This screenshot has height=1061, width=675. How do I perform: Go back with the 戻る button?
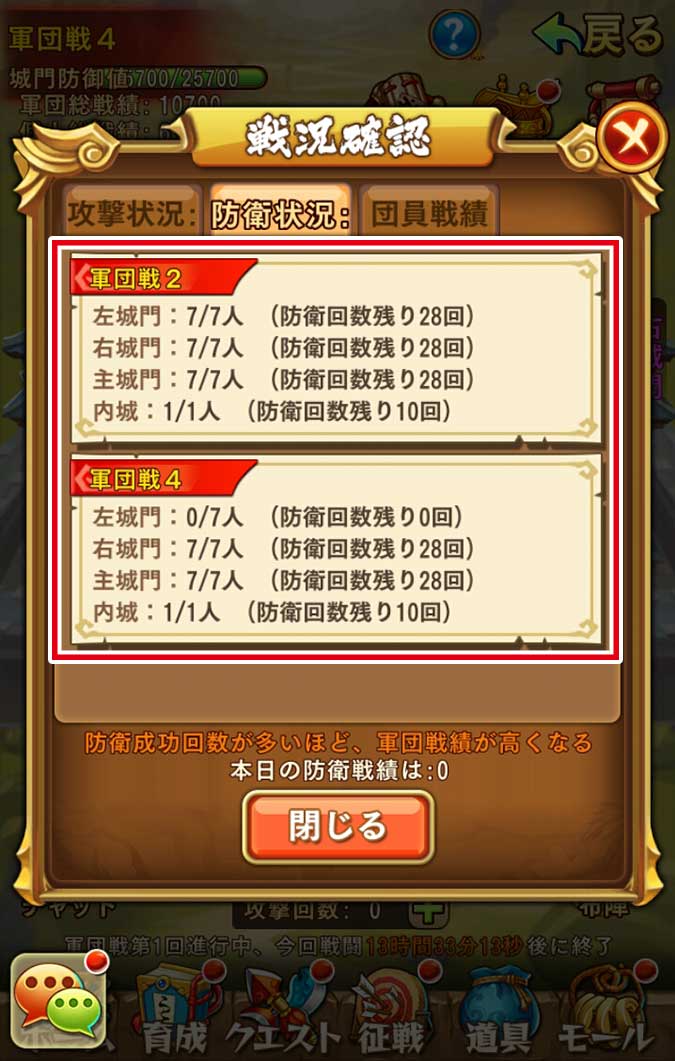599,35
